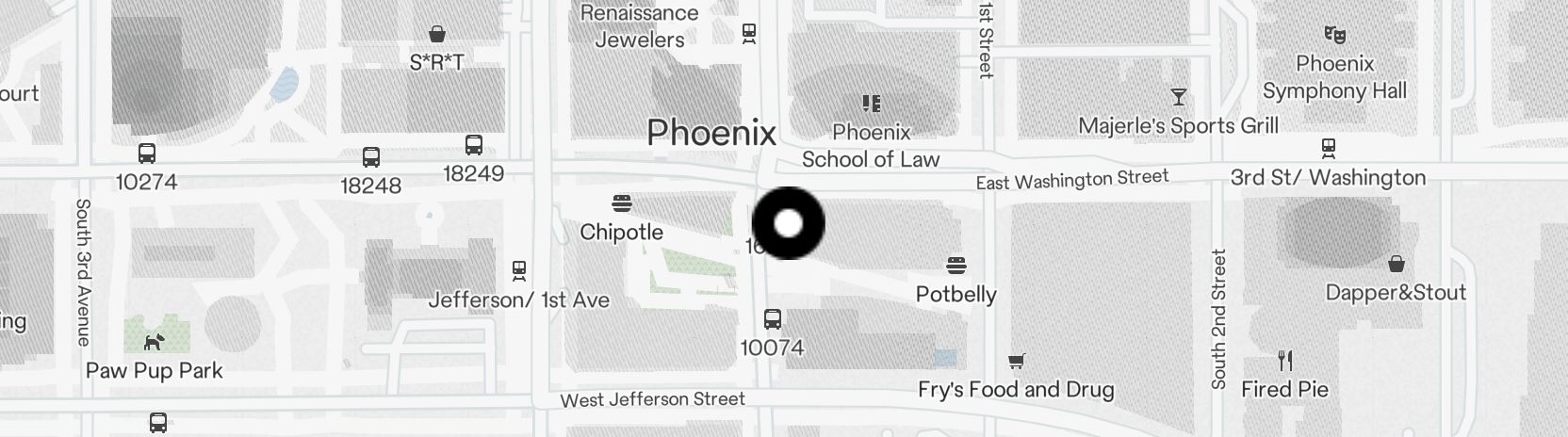Image resolution: width=1568 pixels, height=437 pixels.
Task: Tap Majerle's Sports Grill marker
Action: pyautogui.click(x=1178, y=97)
